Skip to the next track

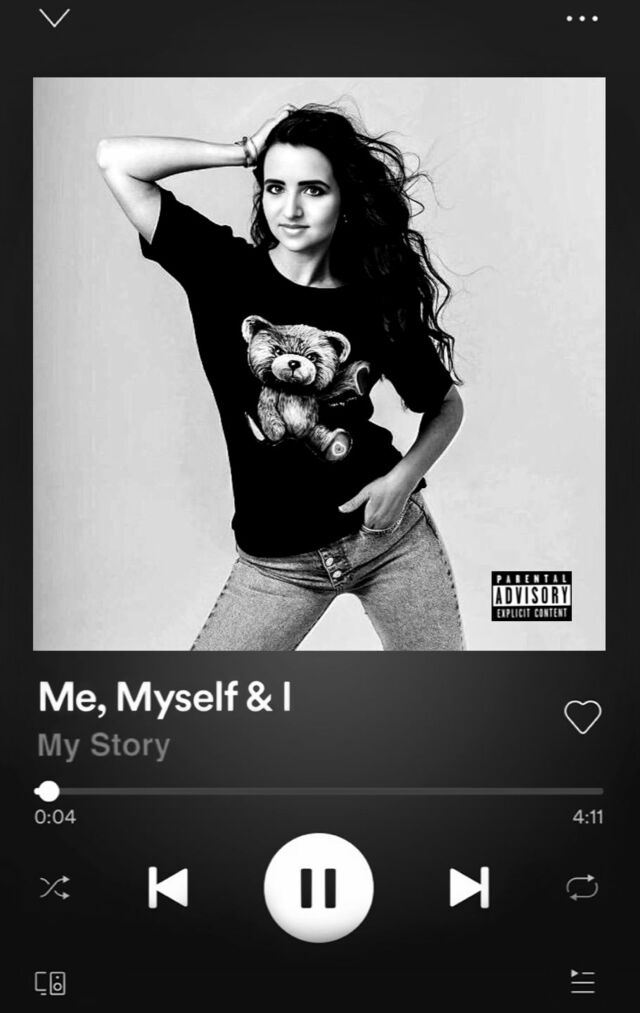click(x=469, y=887)
